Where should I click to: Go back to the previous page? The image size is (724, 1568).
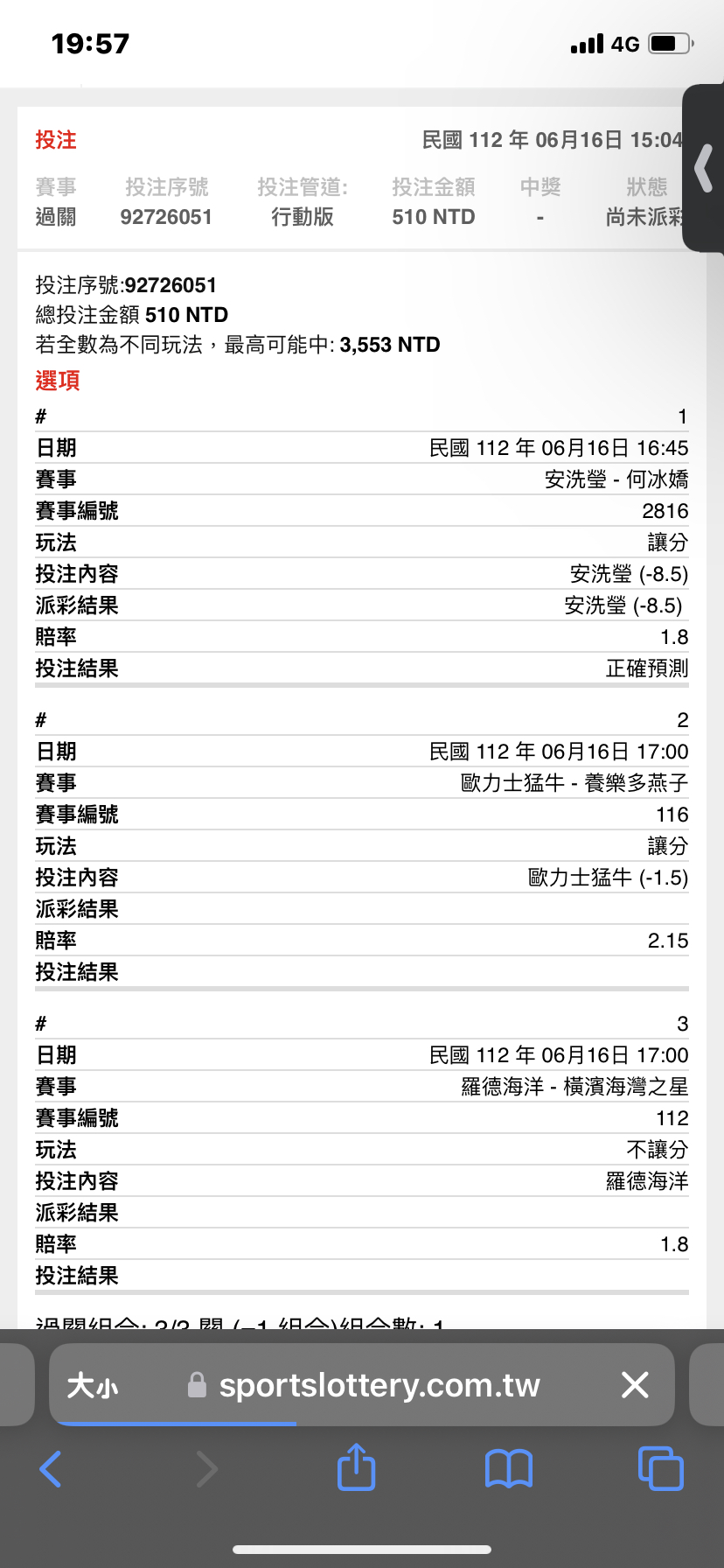(51, 1468)
